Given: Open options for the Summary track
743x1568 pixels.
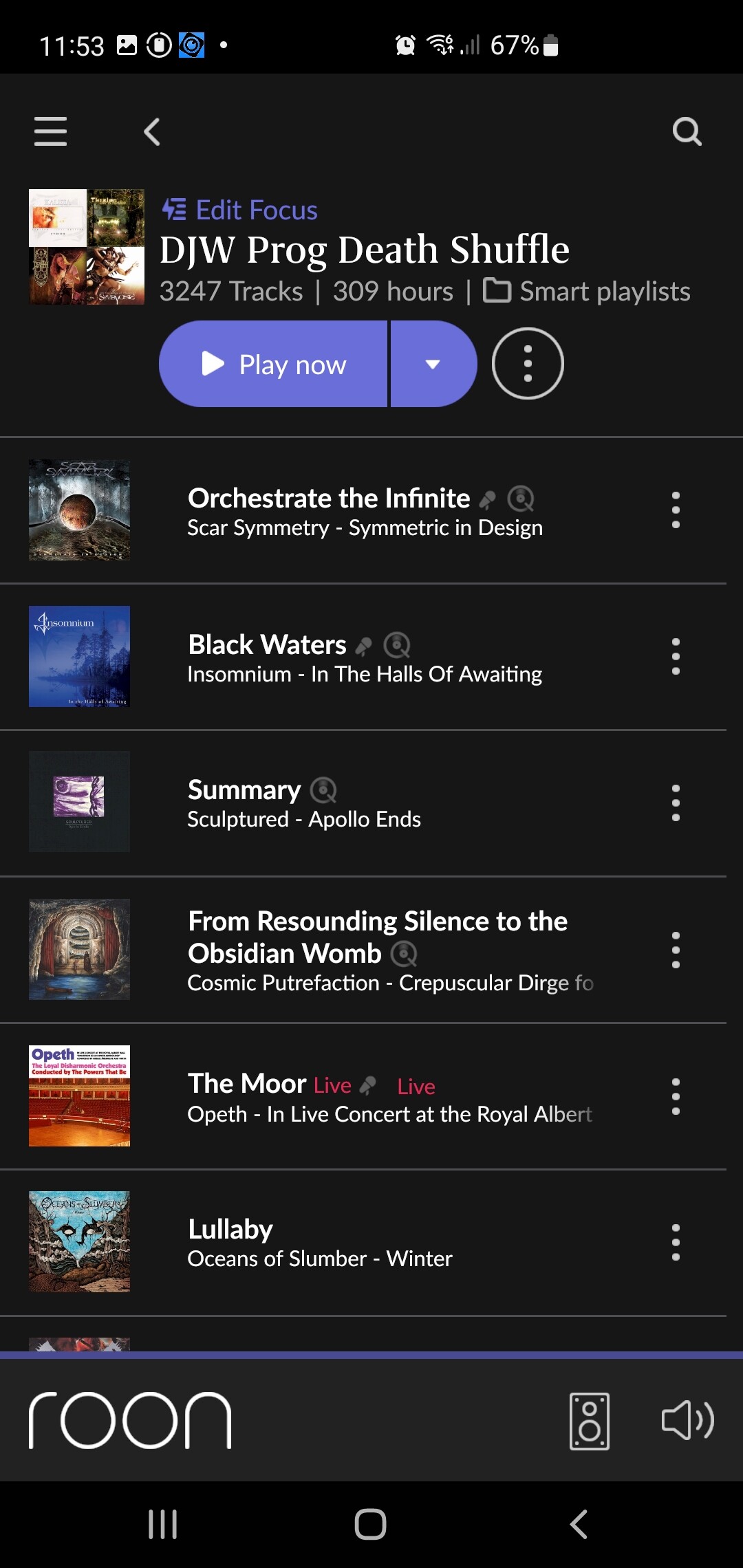Looking at the screenshot, I should [676, 803].
